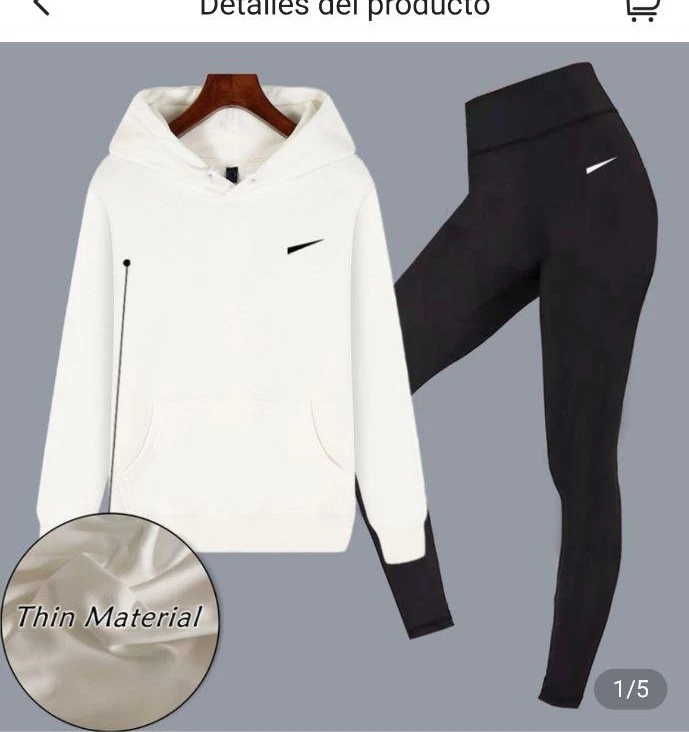Go back from product details
This screenshot has height=732, width=689.
[40, 7]
